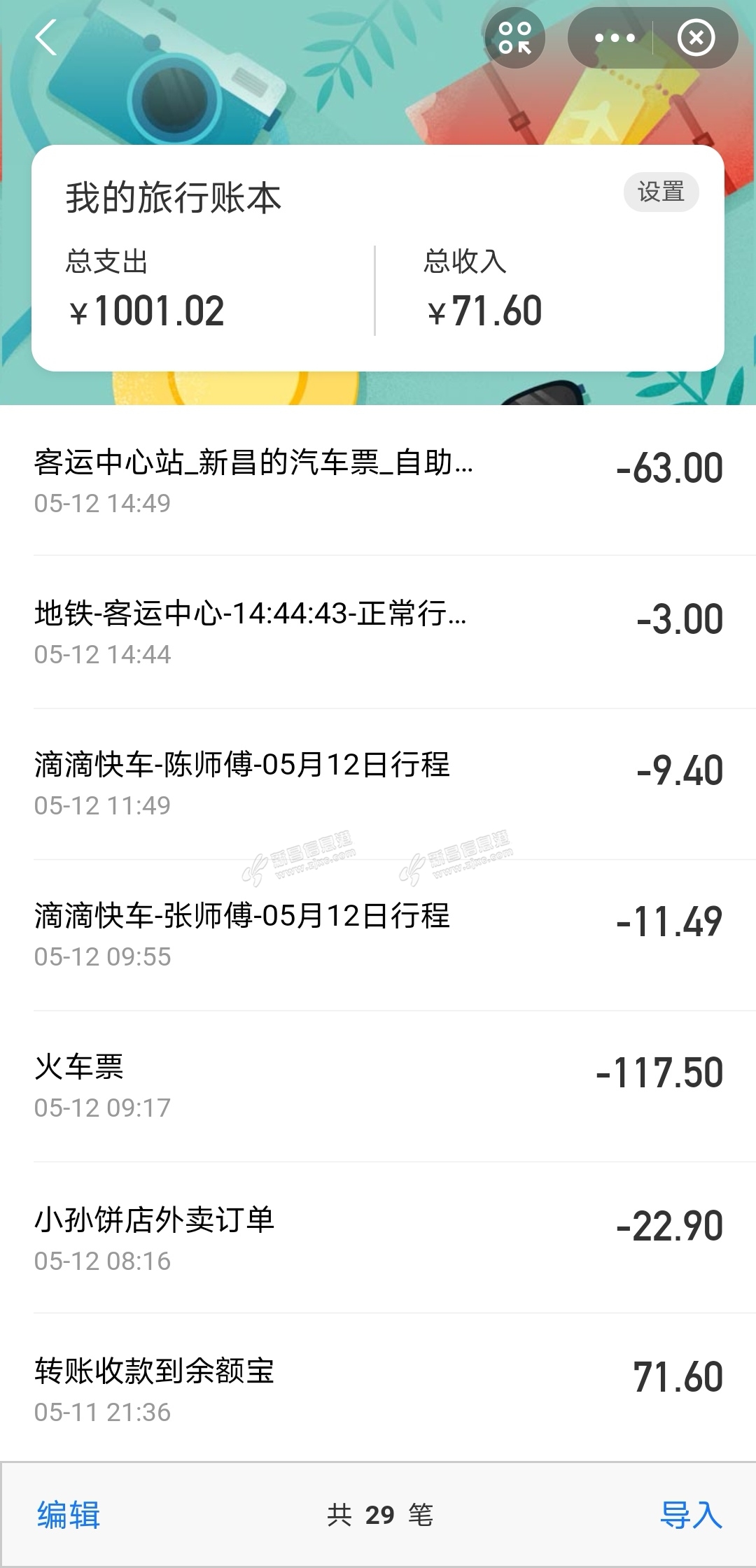The width and height of the screenshot is (756, 1568).
Task: View the 地铁-客运中心 subway expense
Action: click(378, 632)
